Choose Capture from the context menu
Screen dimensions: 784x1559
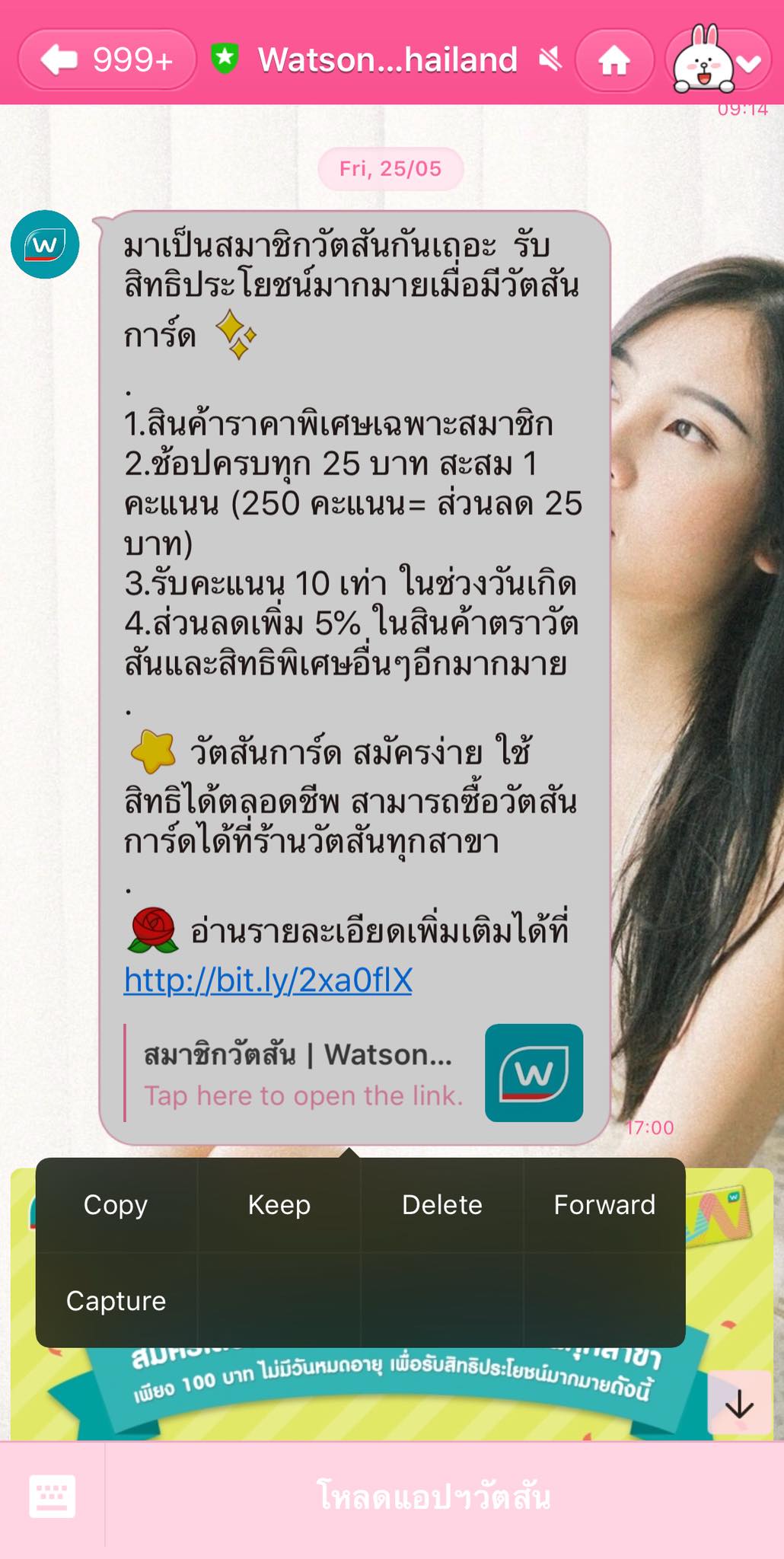[116, 1301]
